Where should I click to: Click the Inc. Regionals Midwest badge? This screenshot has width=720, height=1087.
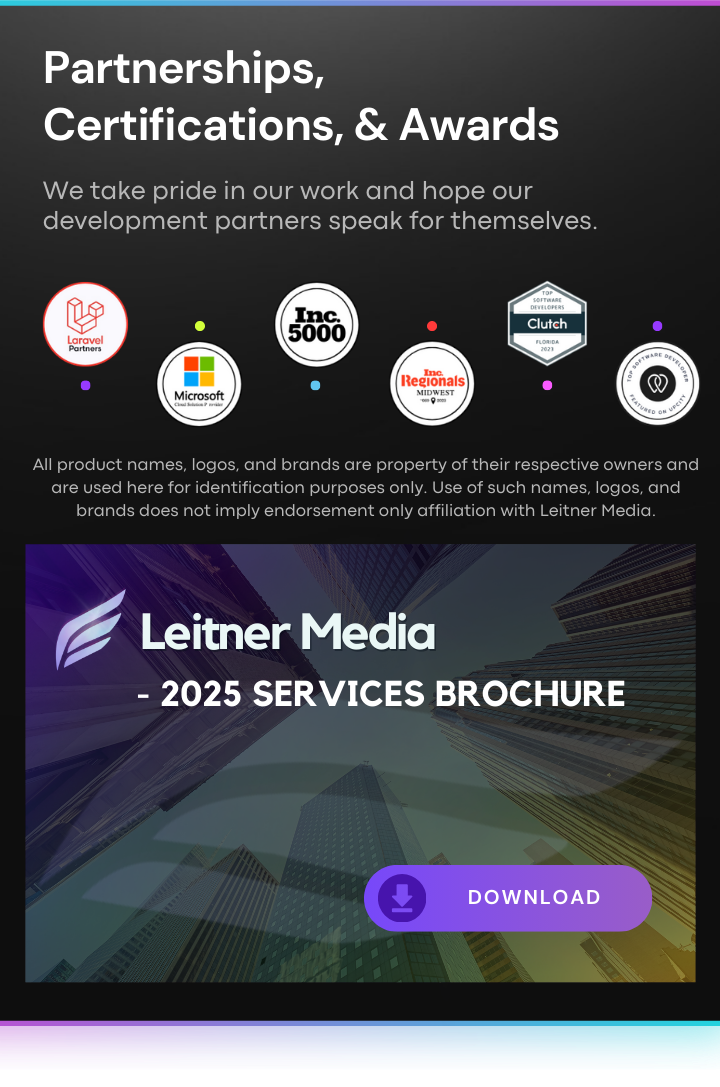click(x=431, y=384)
